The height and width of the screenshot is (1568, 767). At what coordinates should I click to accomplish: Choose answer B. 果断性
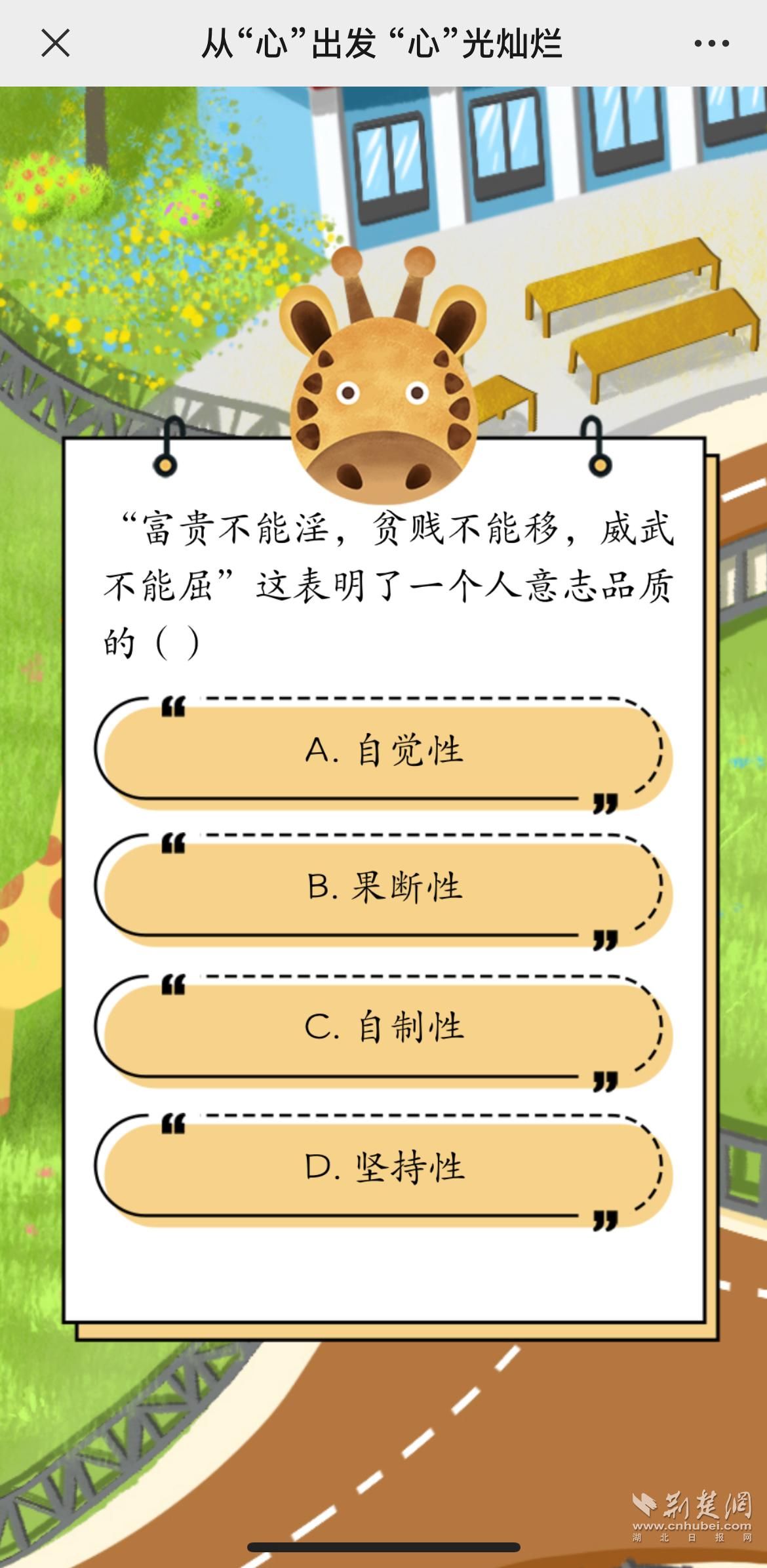pyautogui.click(x=383, y=889)
